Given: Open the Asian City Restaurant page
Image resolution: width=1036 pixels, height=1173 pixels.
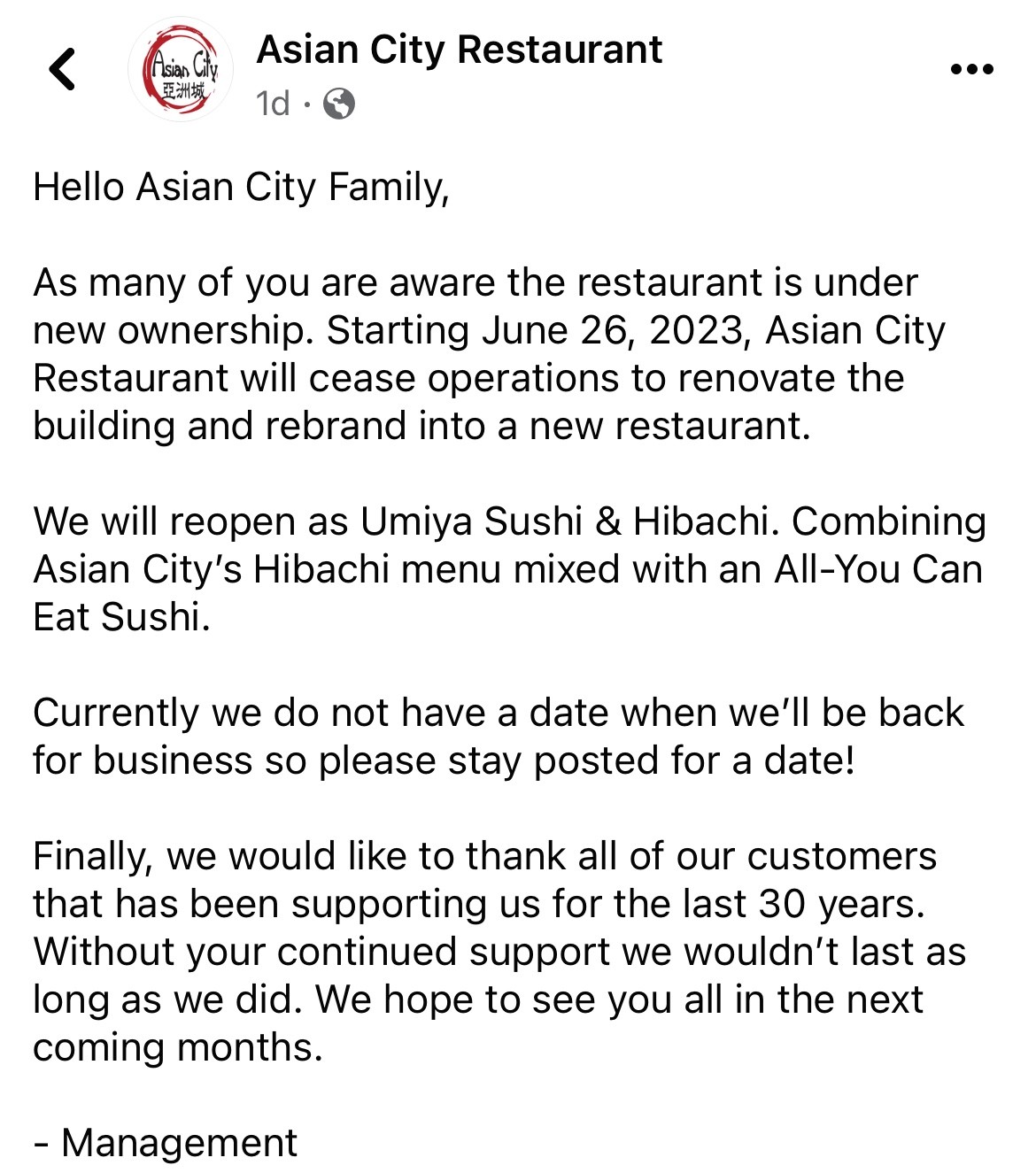Looking at the screenshot, I should [x=459, y=50].
